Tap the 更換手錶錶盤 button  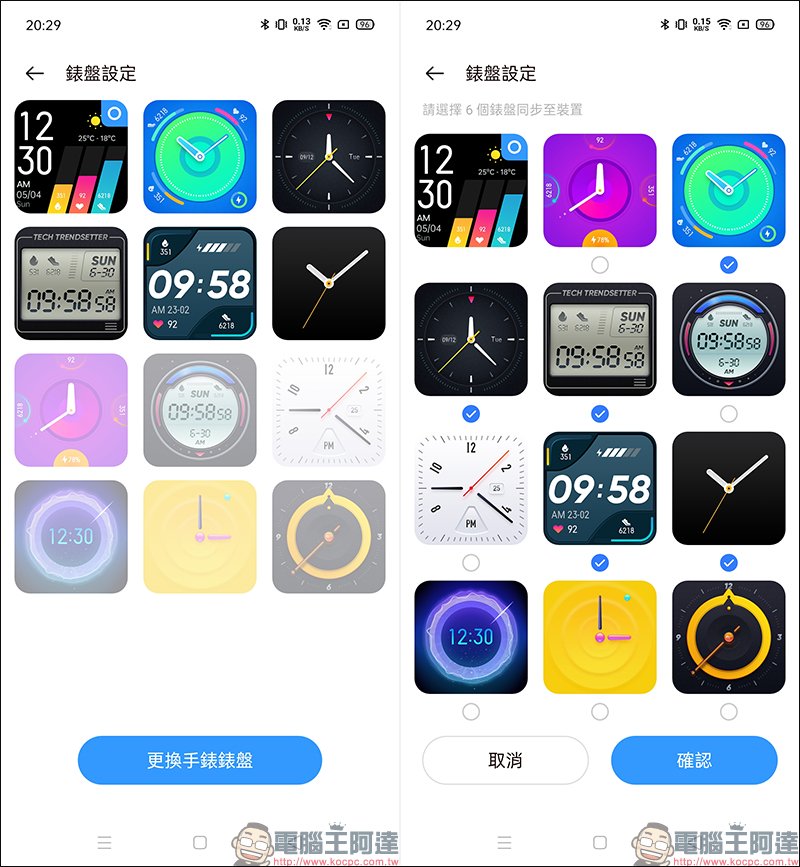(x=200, y=760)
